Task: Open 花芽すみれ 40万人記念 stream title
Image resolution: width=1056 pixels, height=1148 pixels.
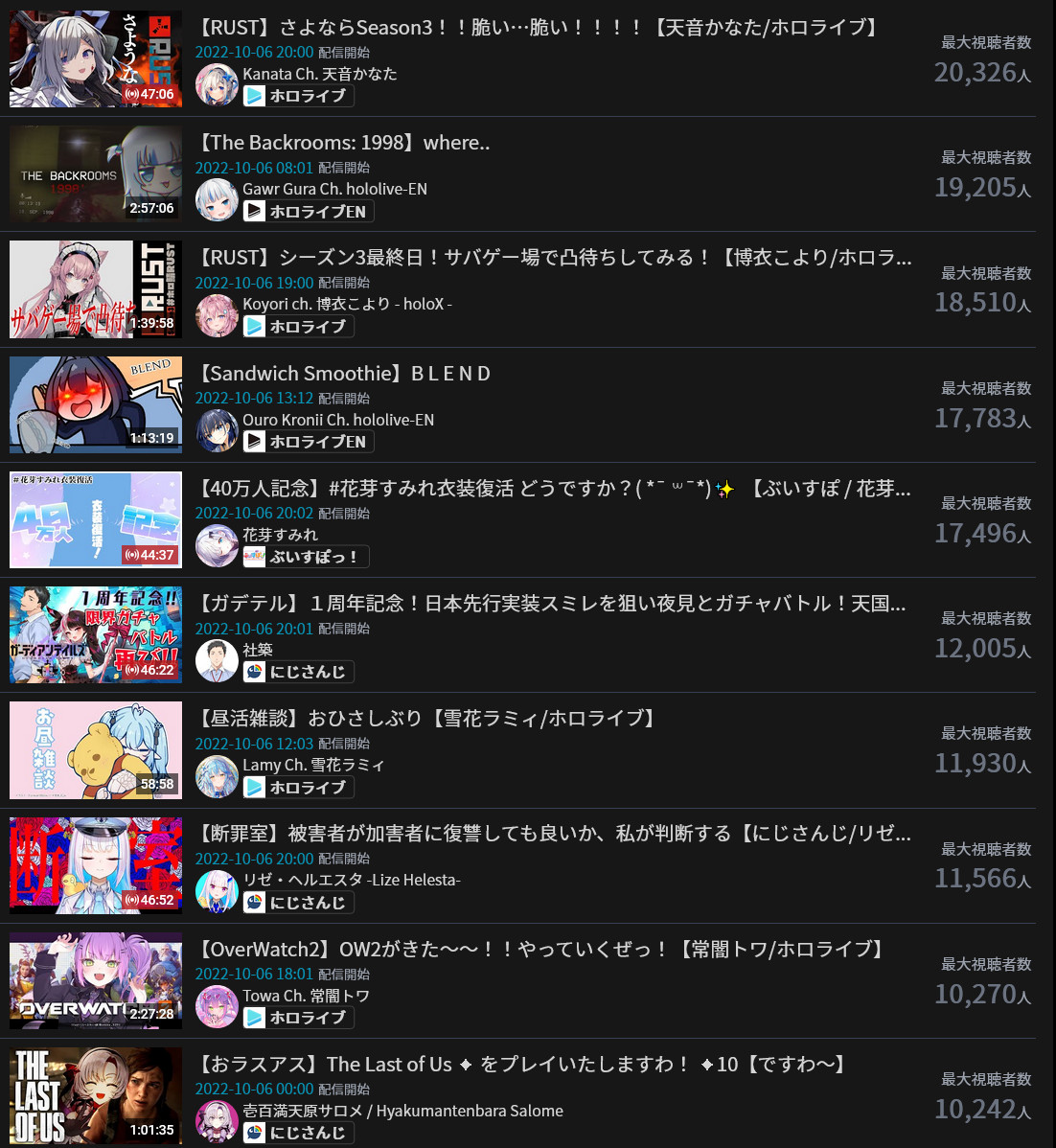Action: 555,489
